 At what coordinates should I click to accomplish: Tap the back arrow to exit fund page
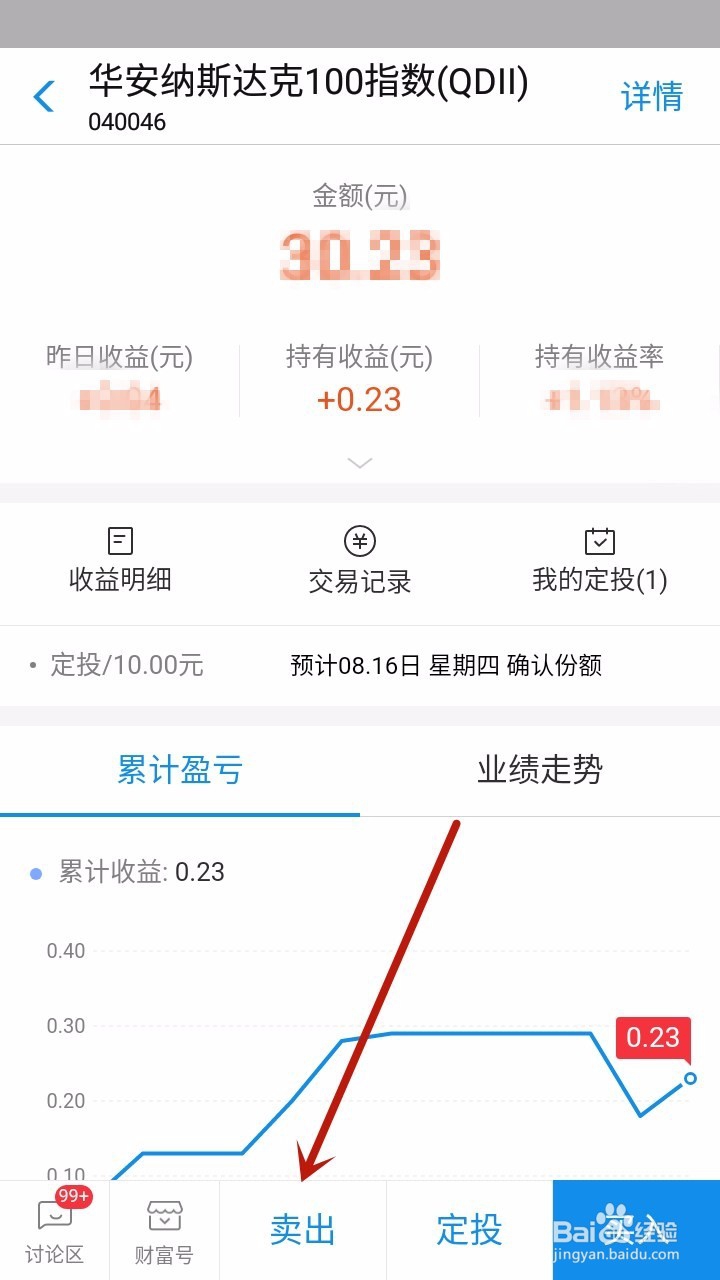coord(43,96)
